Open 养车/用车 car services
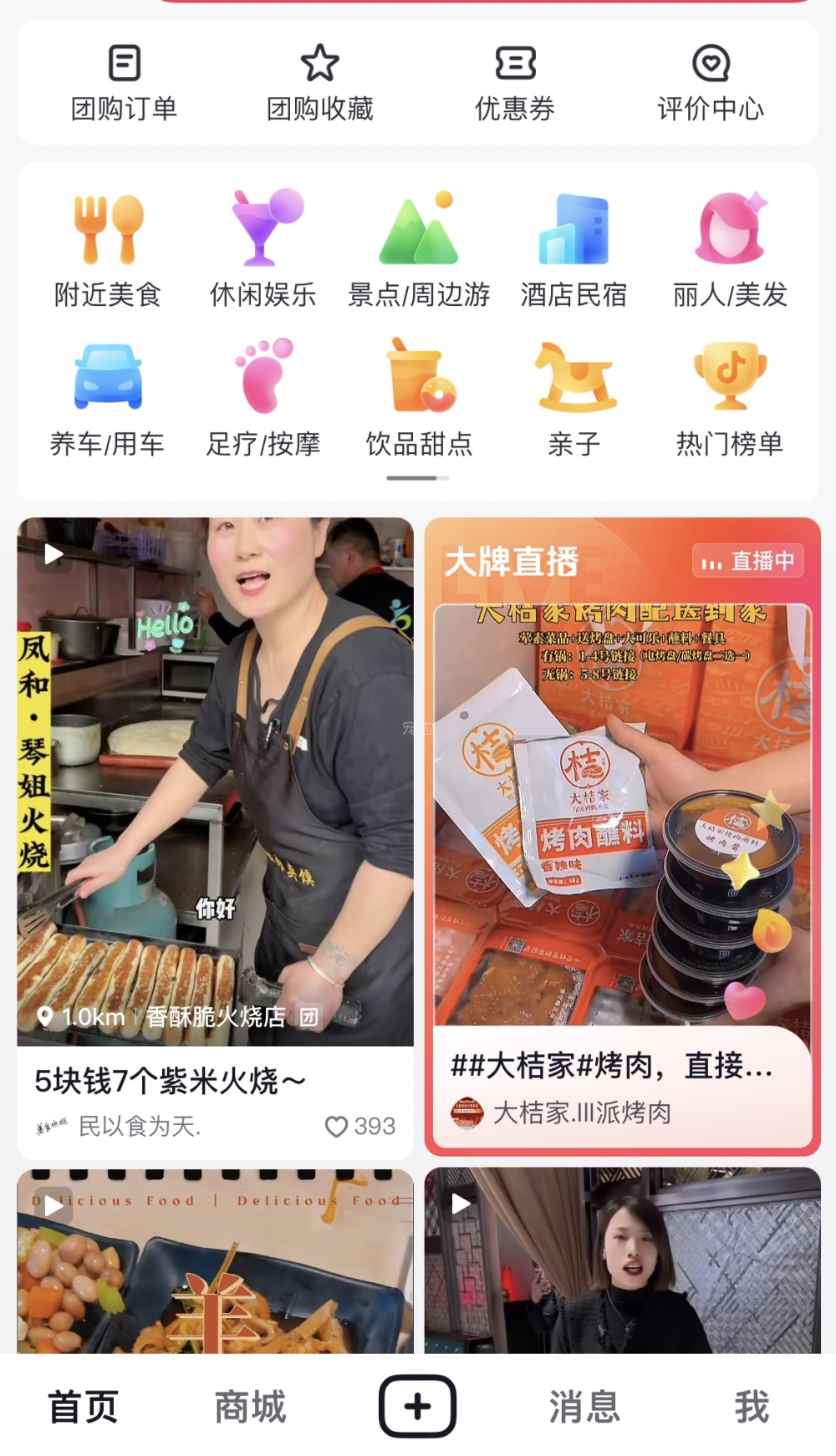The width and height of the screenshot is (836, 1456). click(108, 398)
